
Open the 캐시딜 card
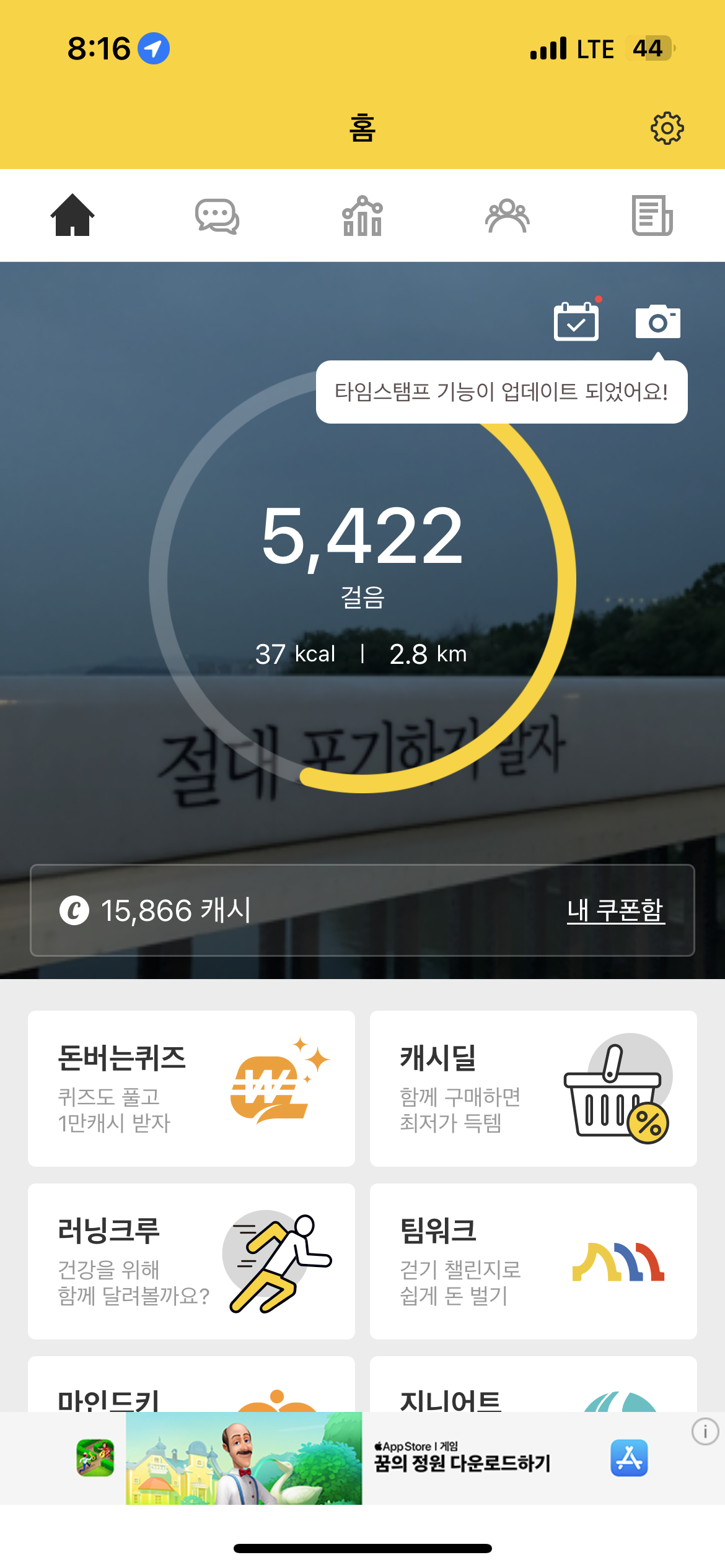[533, 1088]
